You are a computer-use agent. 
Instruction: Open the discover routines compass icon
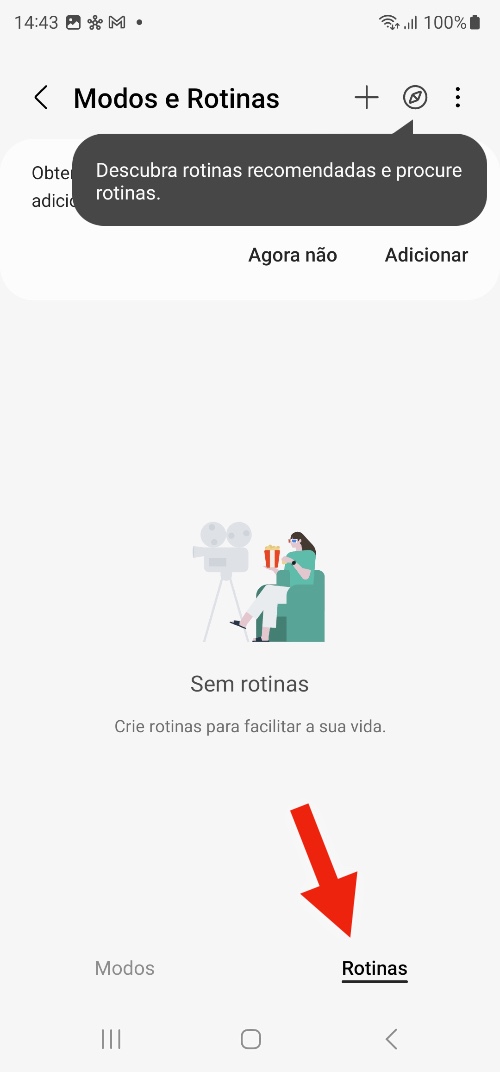[415, 98]
